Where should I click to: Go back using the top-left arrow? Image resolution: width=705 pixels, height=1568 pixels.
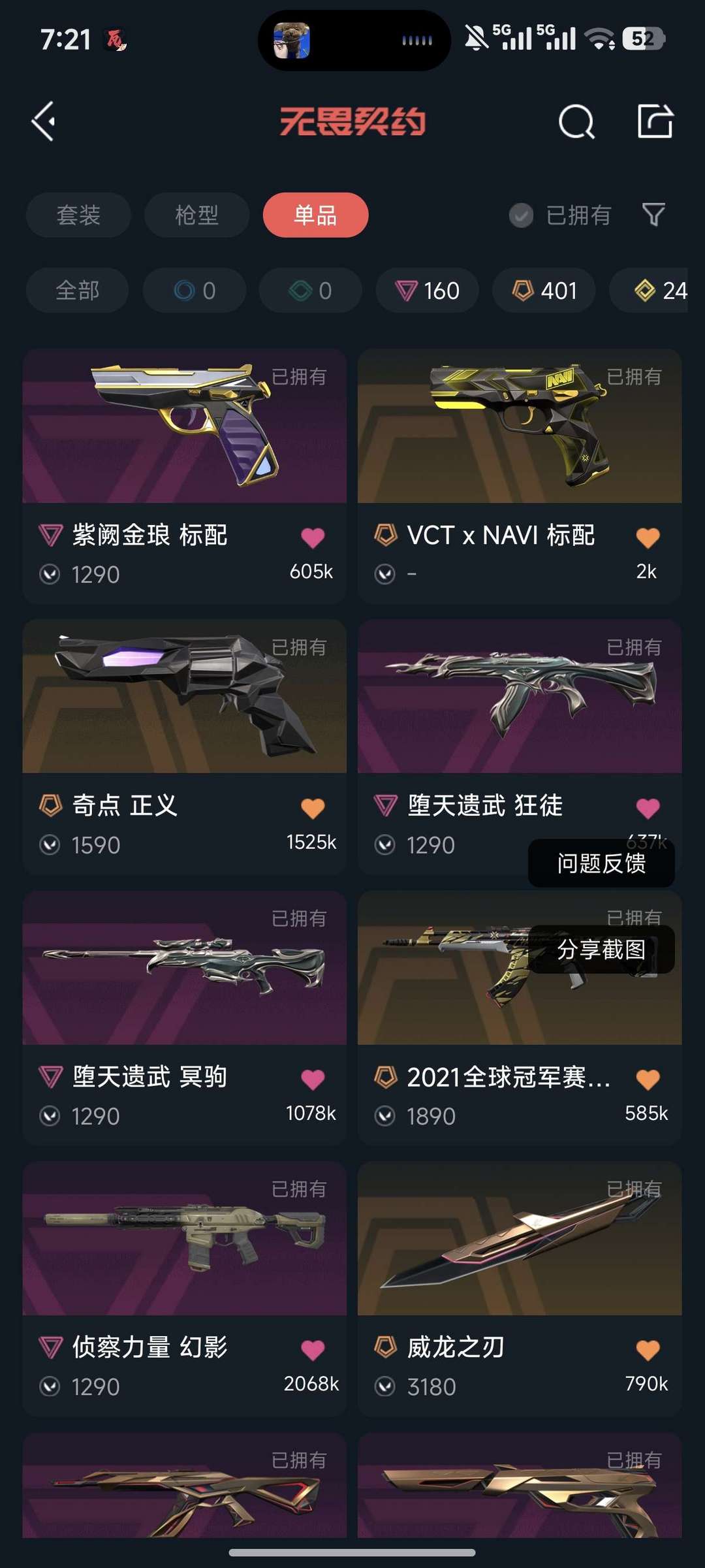click(44, 121)
